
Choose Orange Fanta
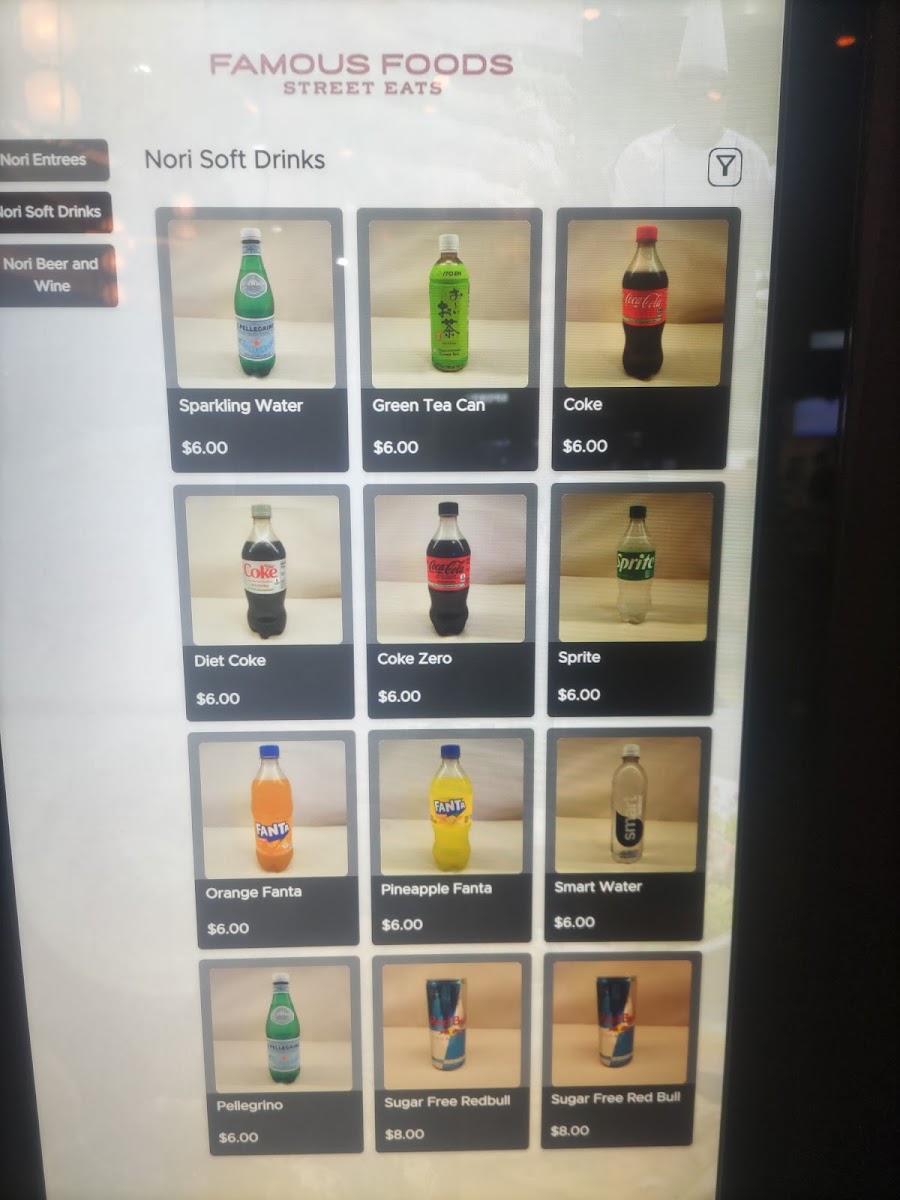click(273, 838)
